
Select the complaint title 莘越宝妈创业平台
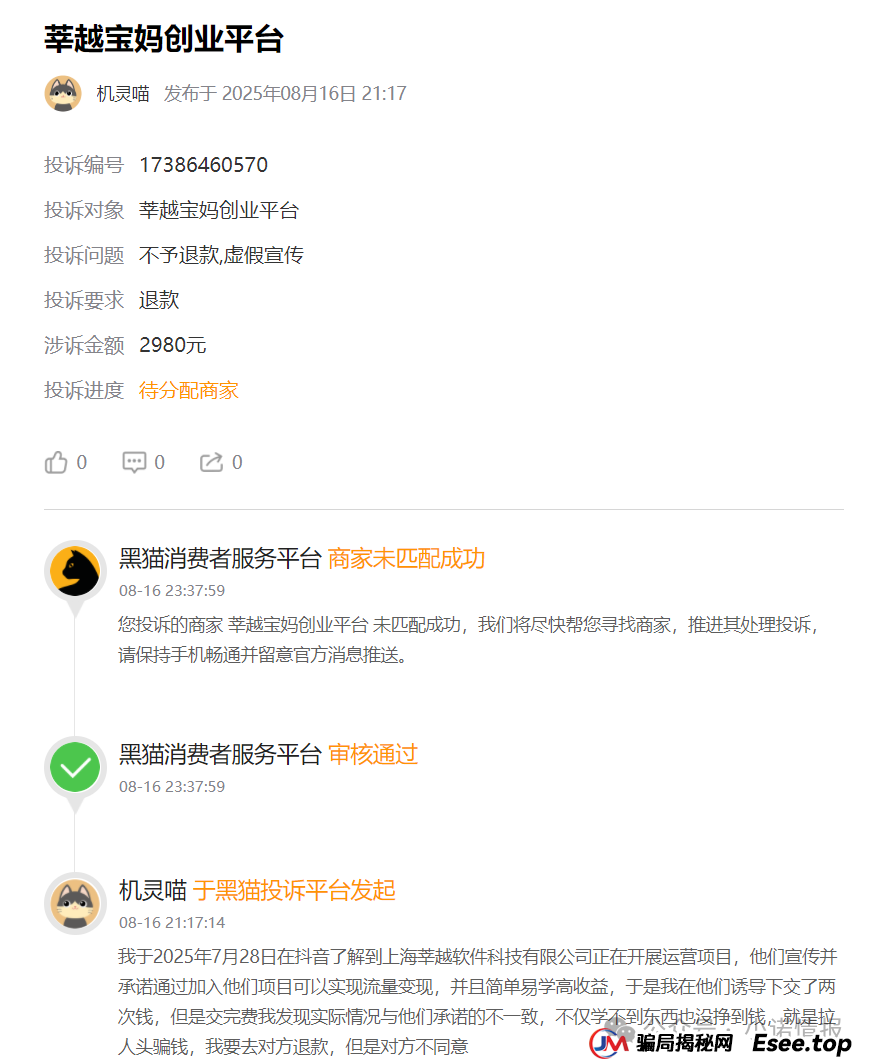(164, 39)
